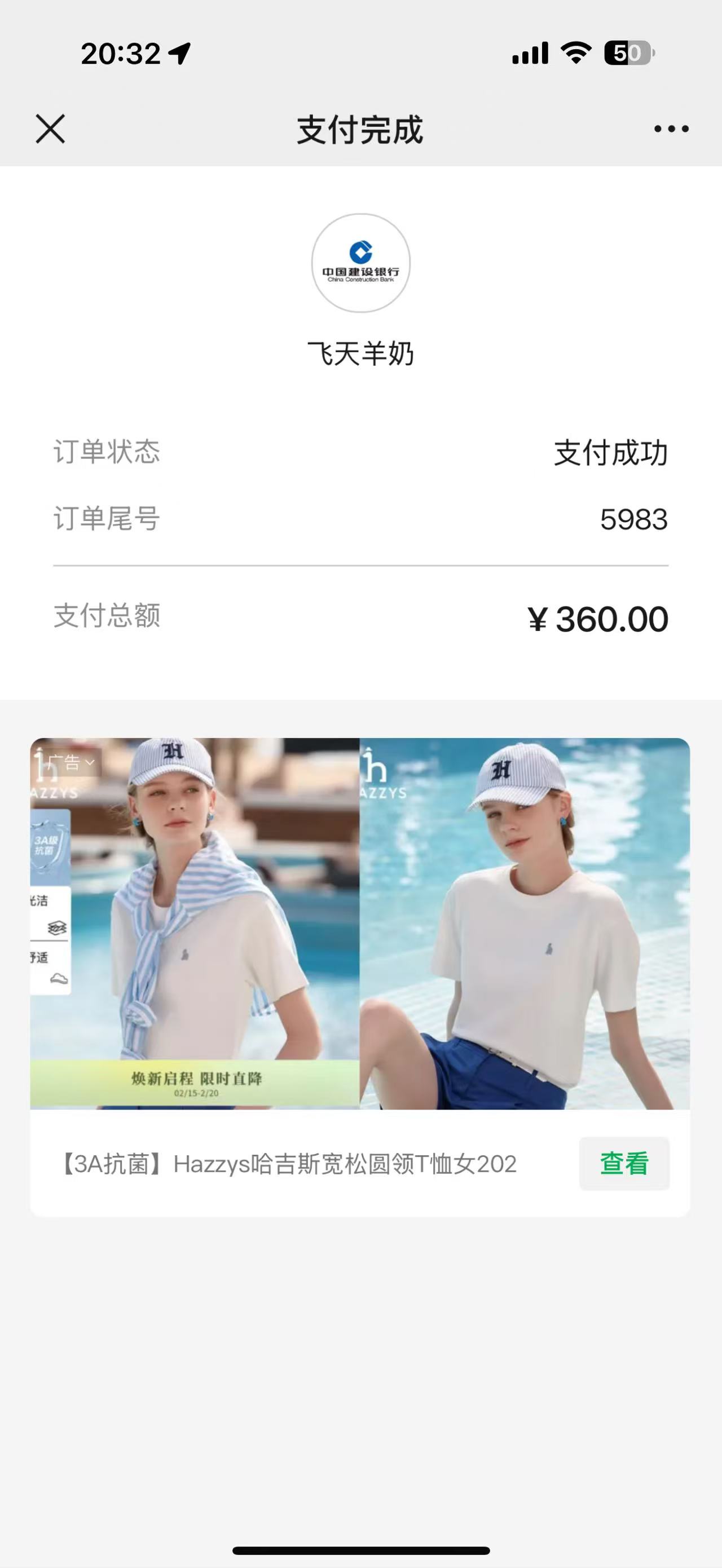
Task: Open the Hazzys T-shirt ad image
Action: (x=360, y=924)
